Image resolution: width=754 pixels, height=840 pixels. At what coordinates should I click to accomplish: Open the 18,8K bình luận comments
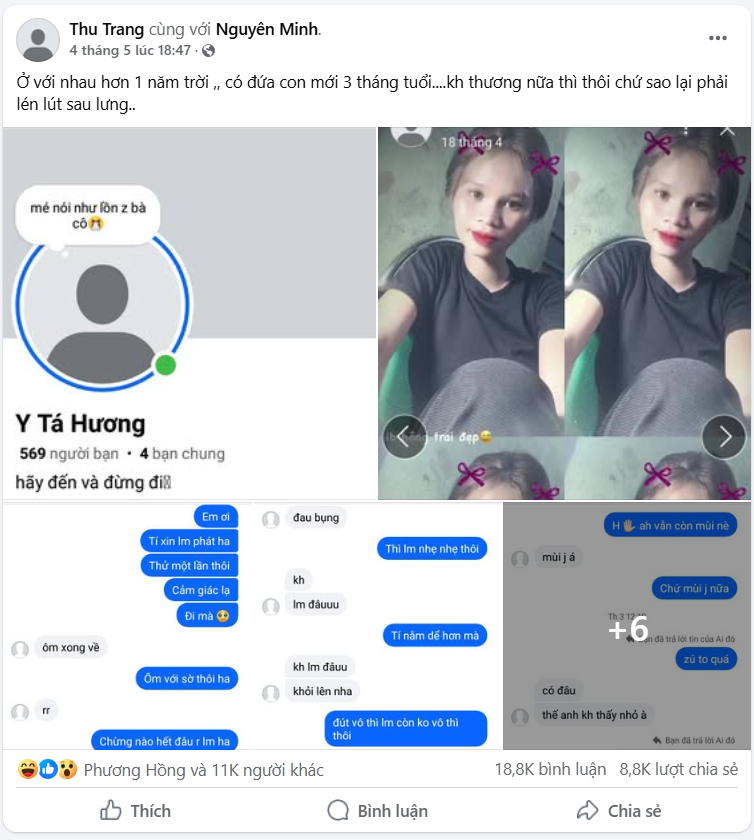(550, 770)
